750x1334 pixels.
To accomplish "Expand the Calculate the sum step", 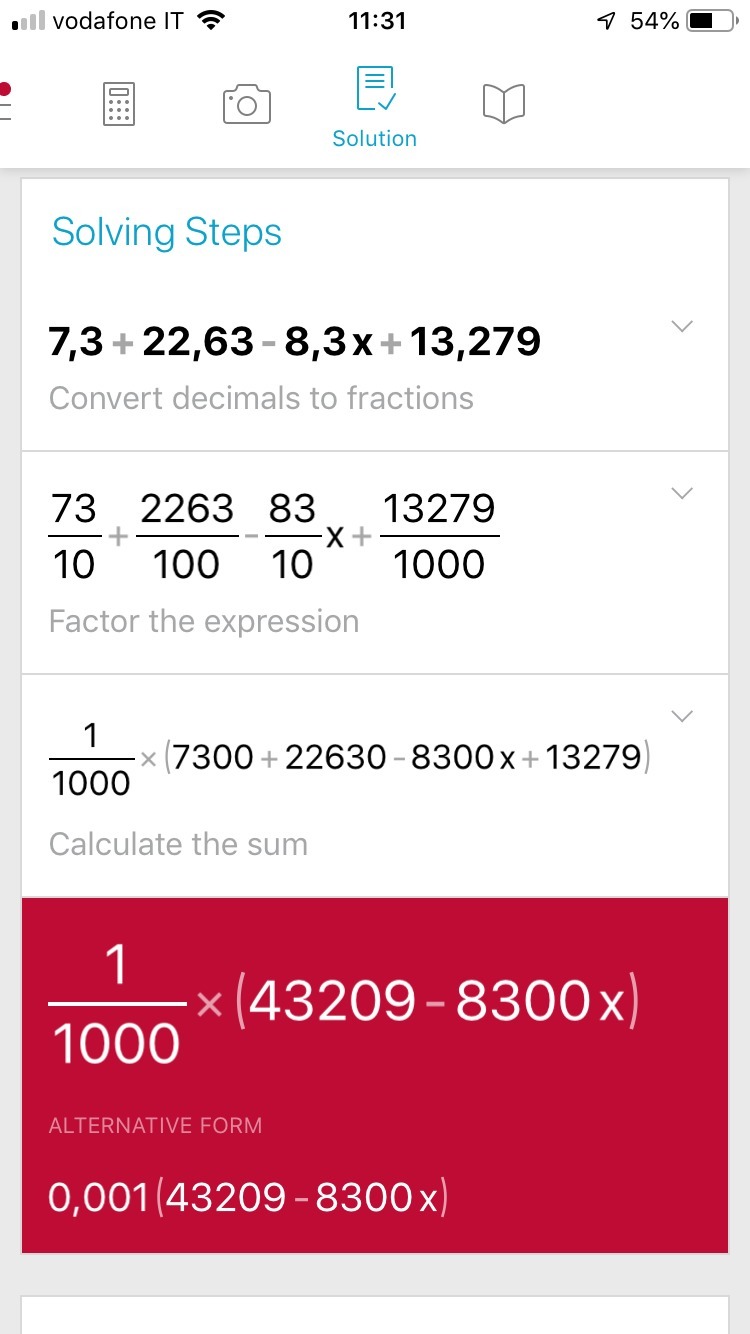I will tap(682, 717).
